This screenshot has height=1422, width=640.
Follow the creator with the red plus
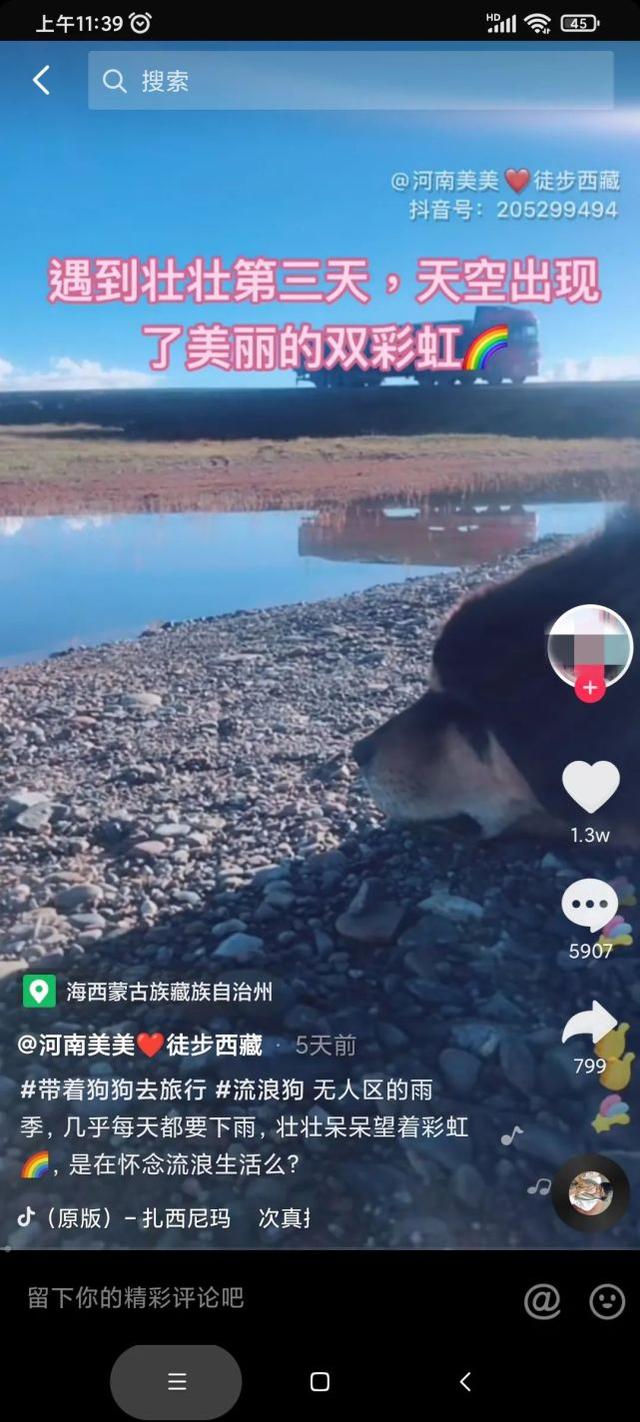(590, 689)
